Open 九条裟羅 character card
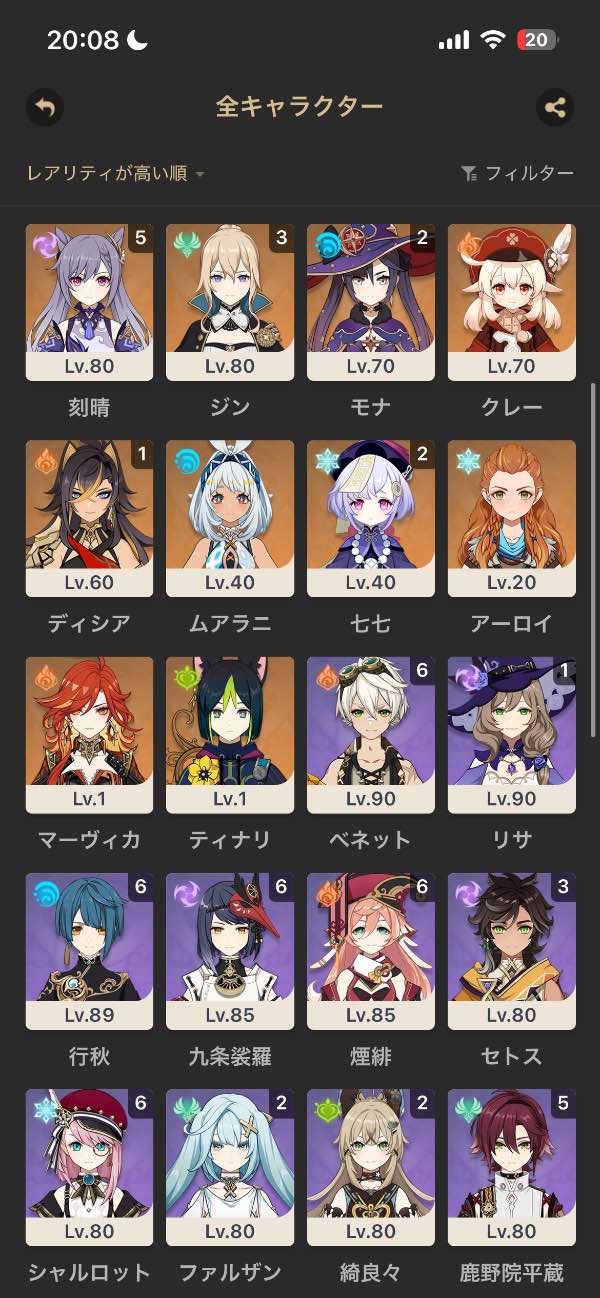 tap(230, 950)
